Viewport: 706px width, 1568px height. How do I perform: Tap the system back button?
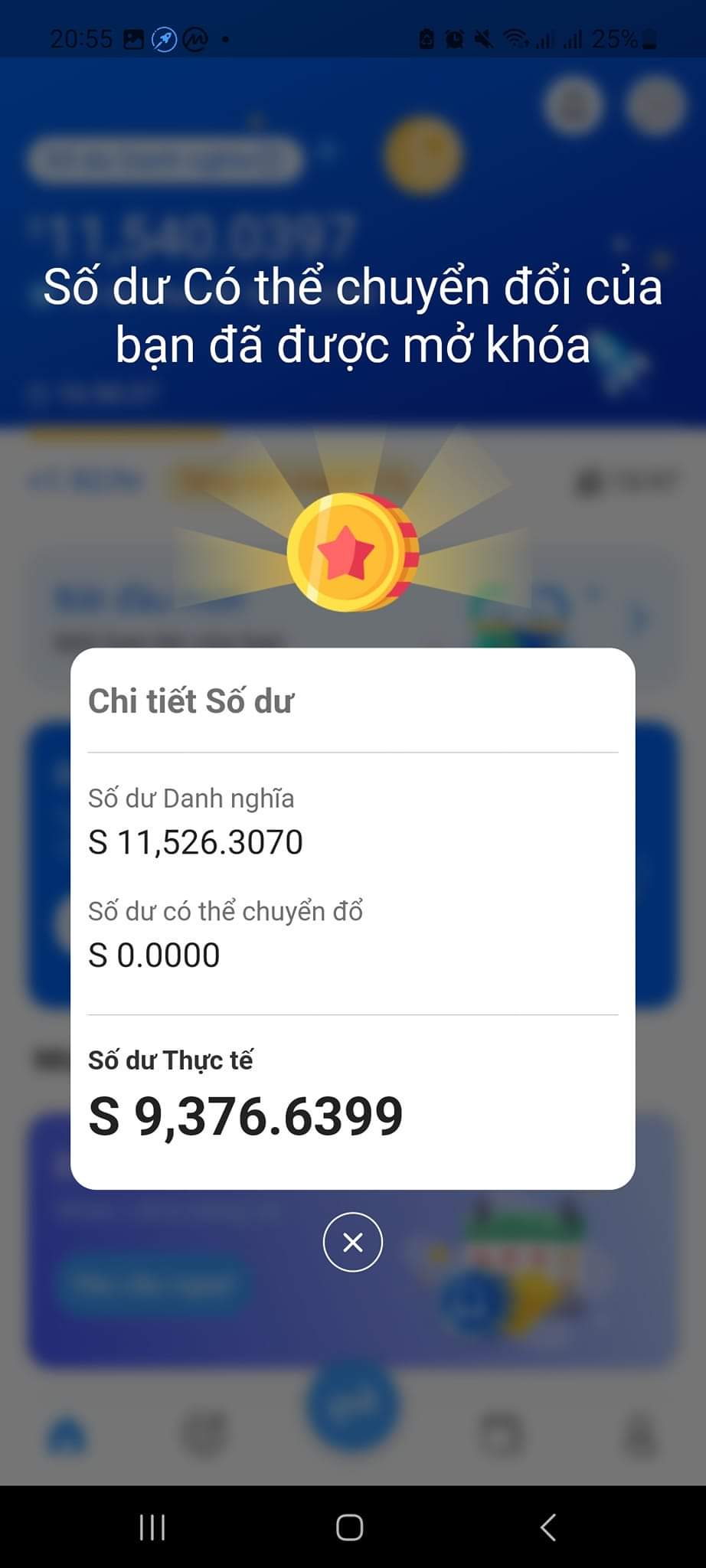pyautogui.click(x=547, y=1527)
